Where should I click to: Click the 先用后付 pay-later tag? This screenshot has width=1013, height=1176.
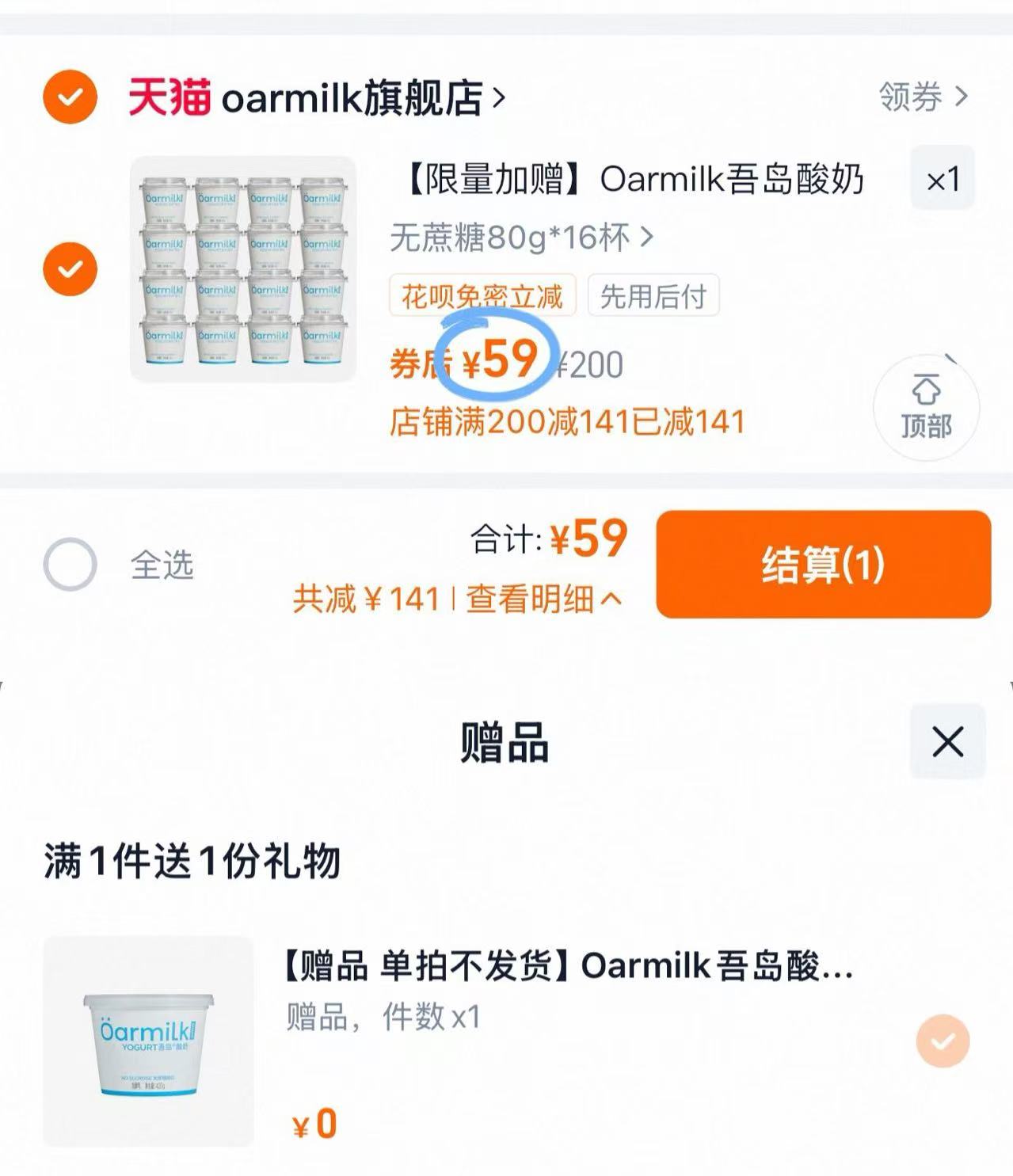(x=653, y=295)
